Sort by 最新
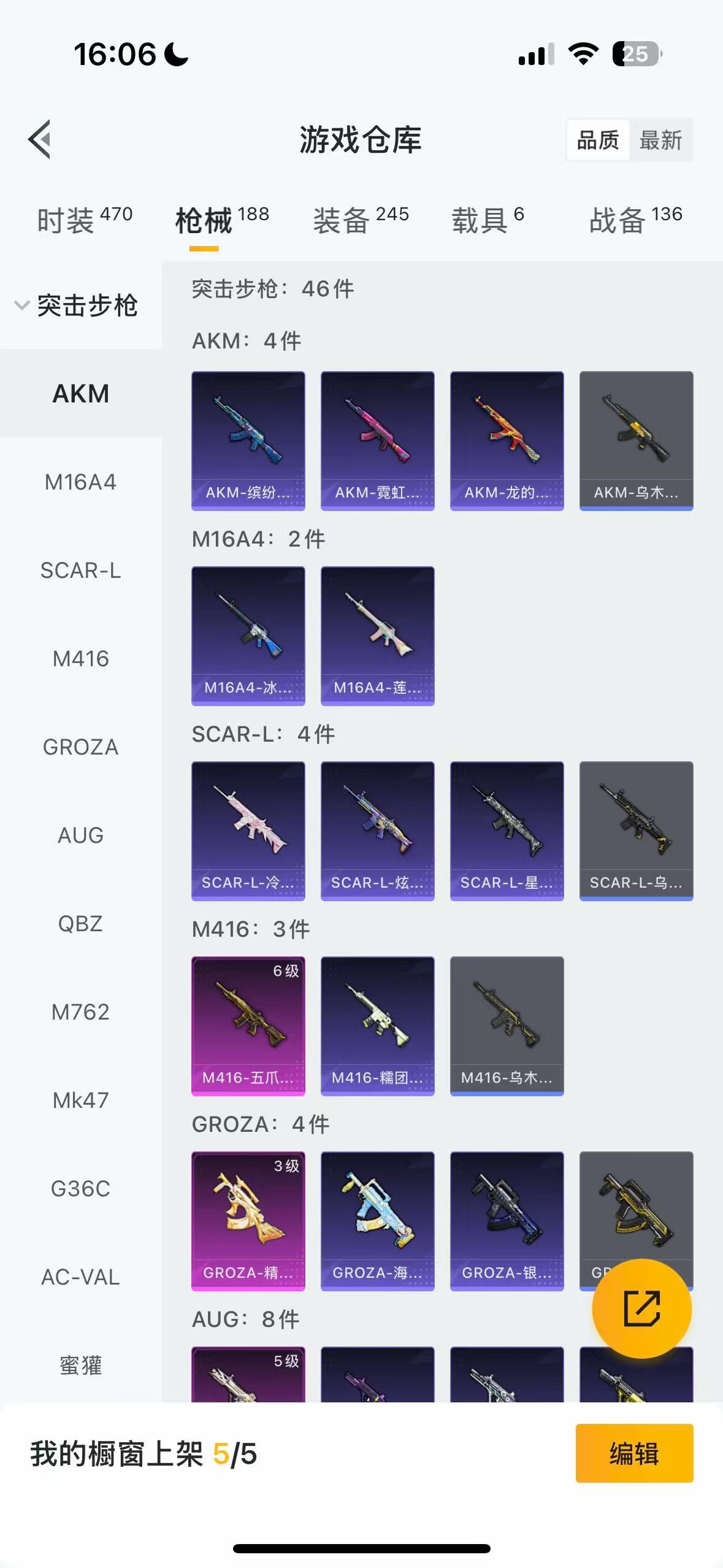723x1568 pixels. (660, 140)
